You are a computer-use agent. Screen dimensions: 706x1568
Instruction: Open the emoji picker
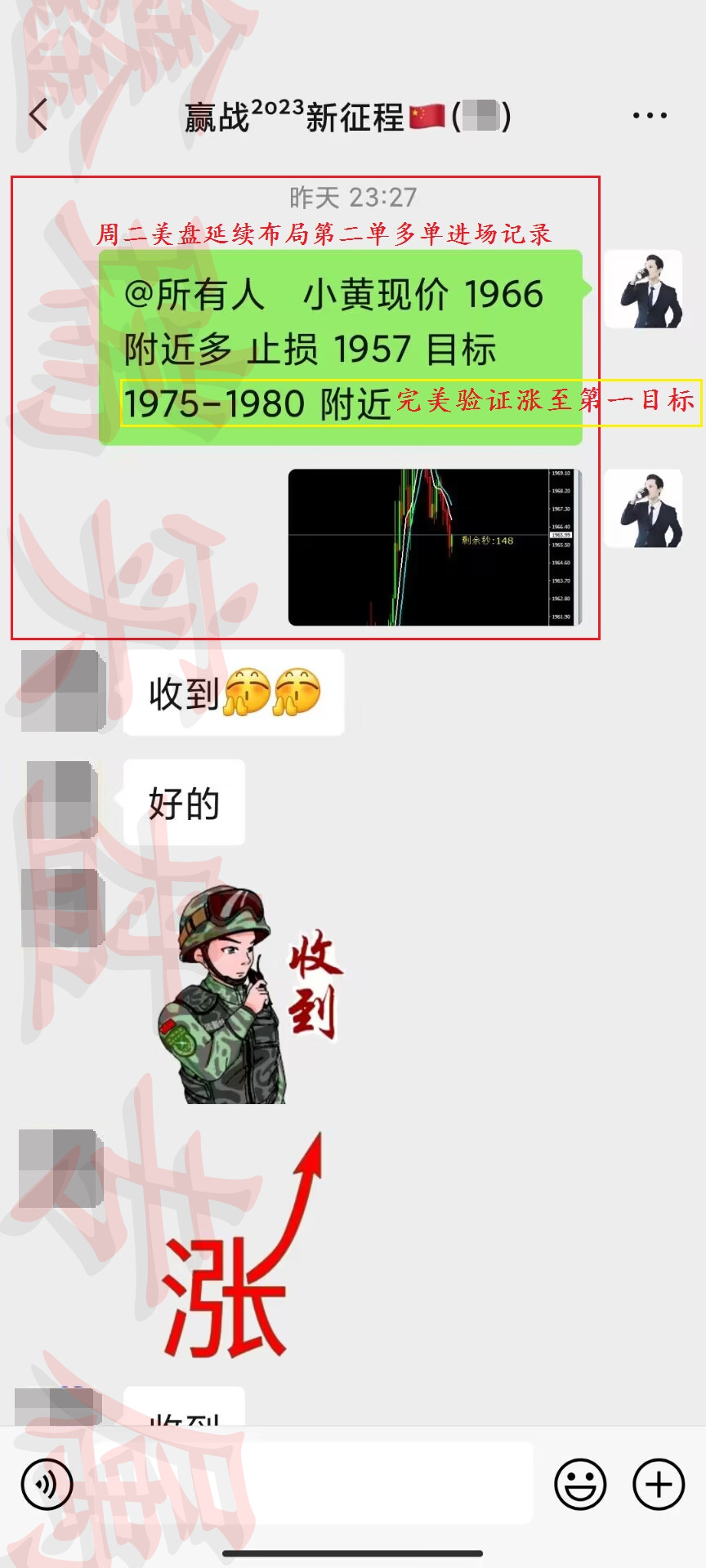click(x=580, y=1484)
